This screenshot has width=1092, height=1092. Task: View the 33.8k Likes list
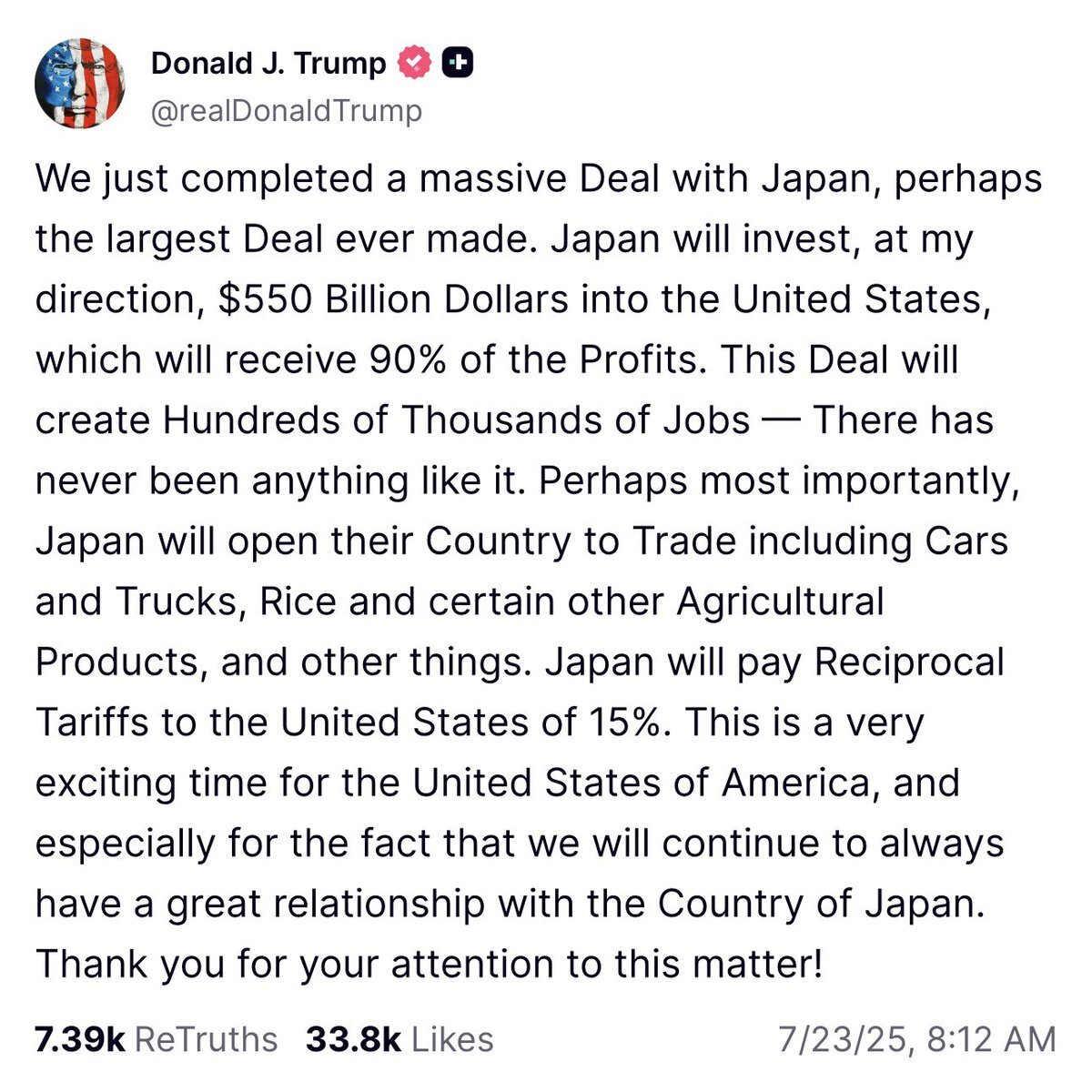point(399,1039)
